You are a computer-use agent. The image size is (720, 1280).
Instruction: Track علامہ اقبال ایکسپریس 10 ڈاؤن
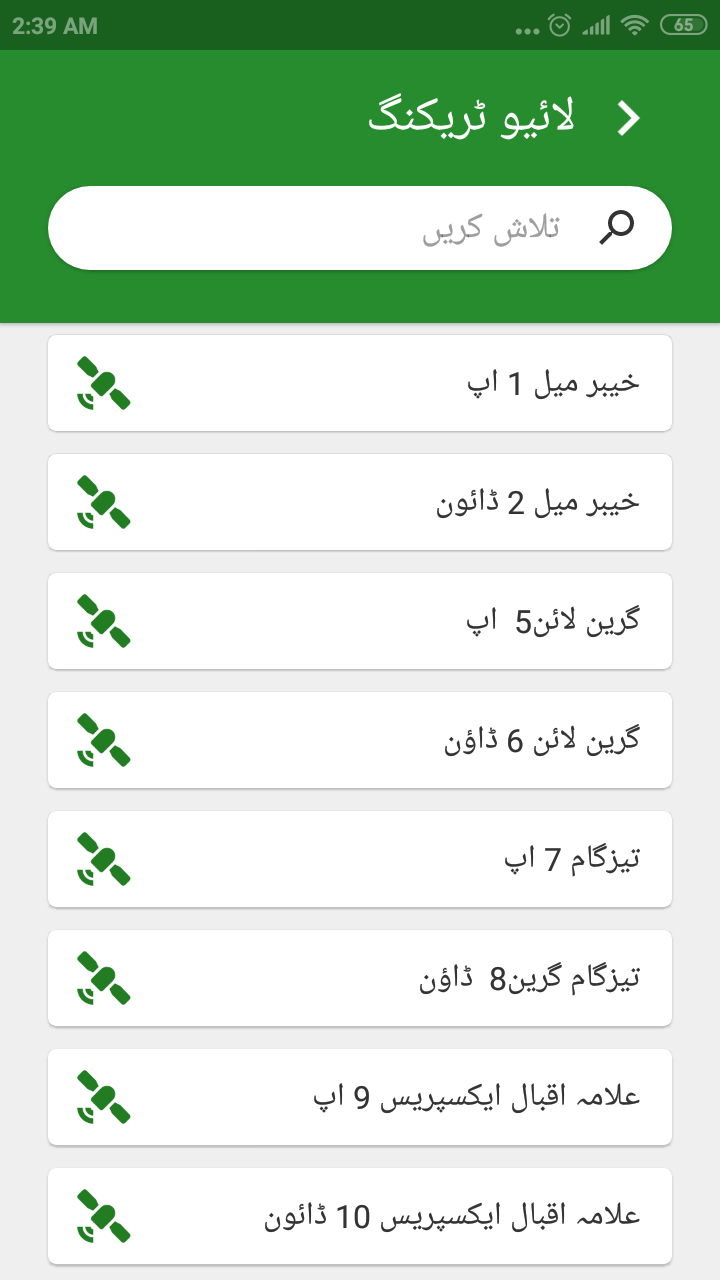[360, 1216]
